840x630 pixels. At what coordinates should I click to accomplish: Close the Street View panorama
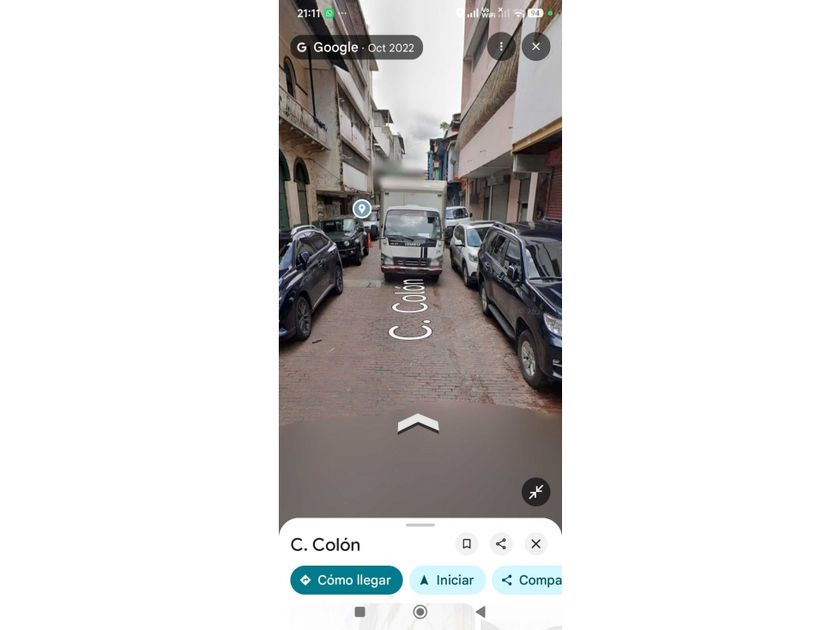pos(536,47)
